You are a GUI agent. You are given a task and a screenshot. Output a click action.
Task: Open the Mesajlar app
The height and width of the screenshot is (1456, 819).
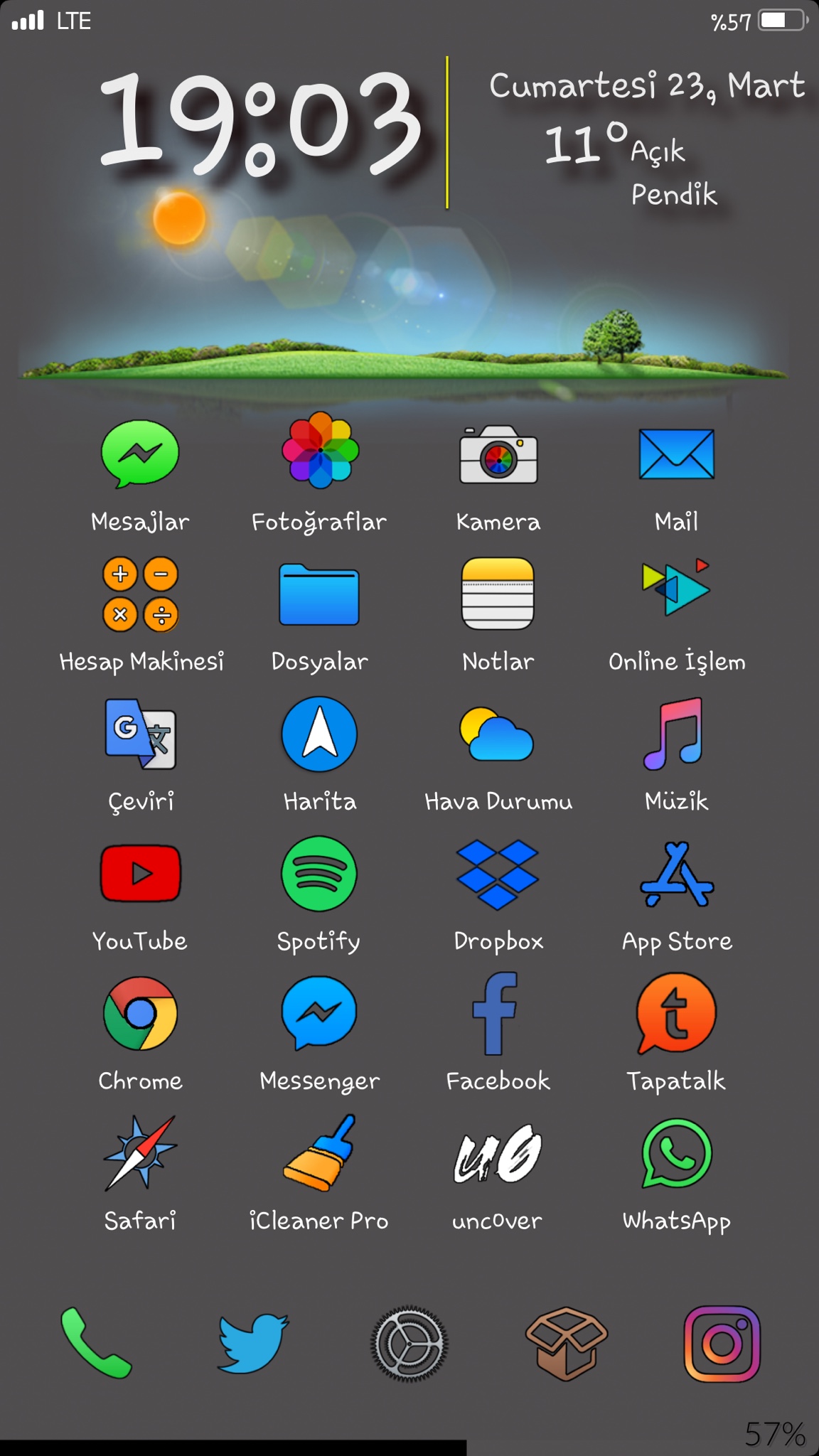click(x=140, y=454)
